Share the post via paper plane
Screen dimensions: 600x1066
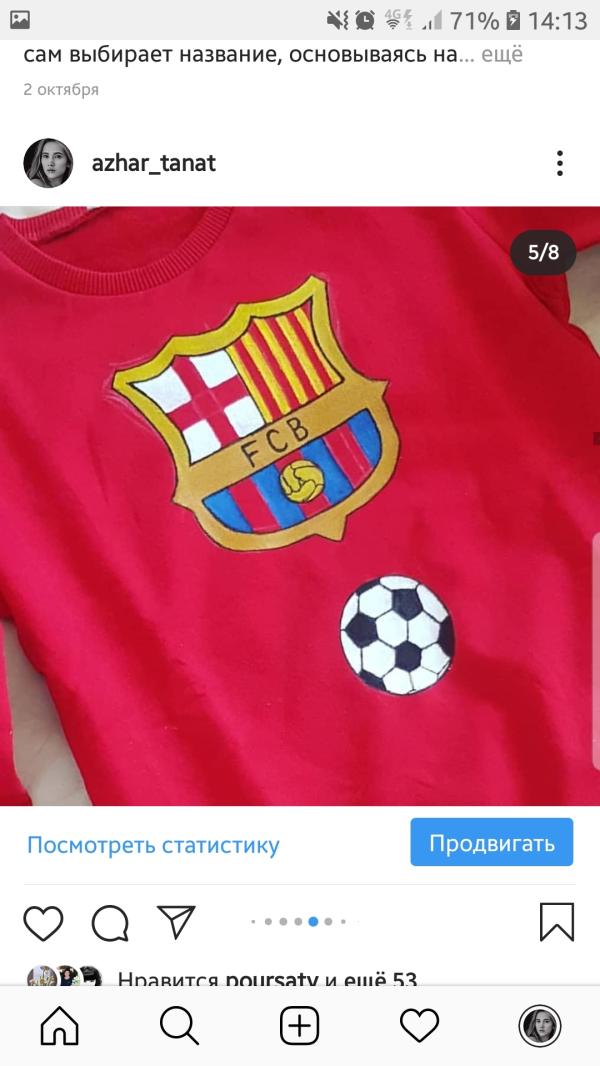pos(176,922)
